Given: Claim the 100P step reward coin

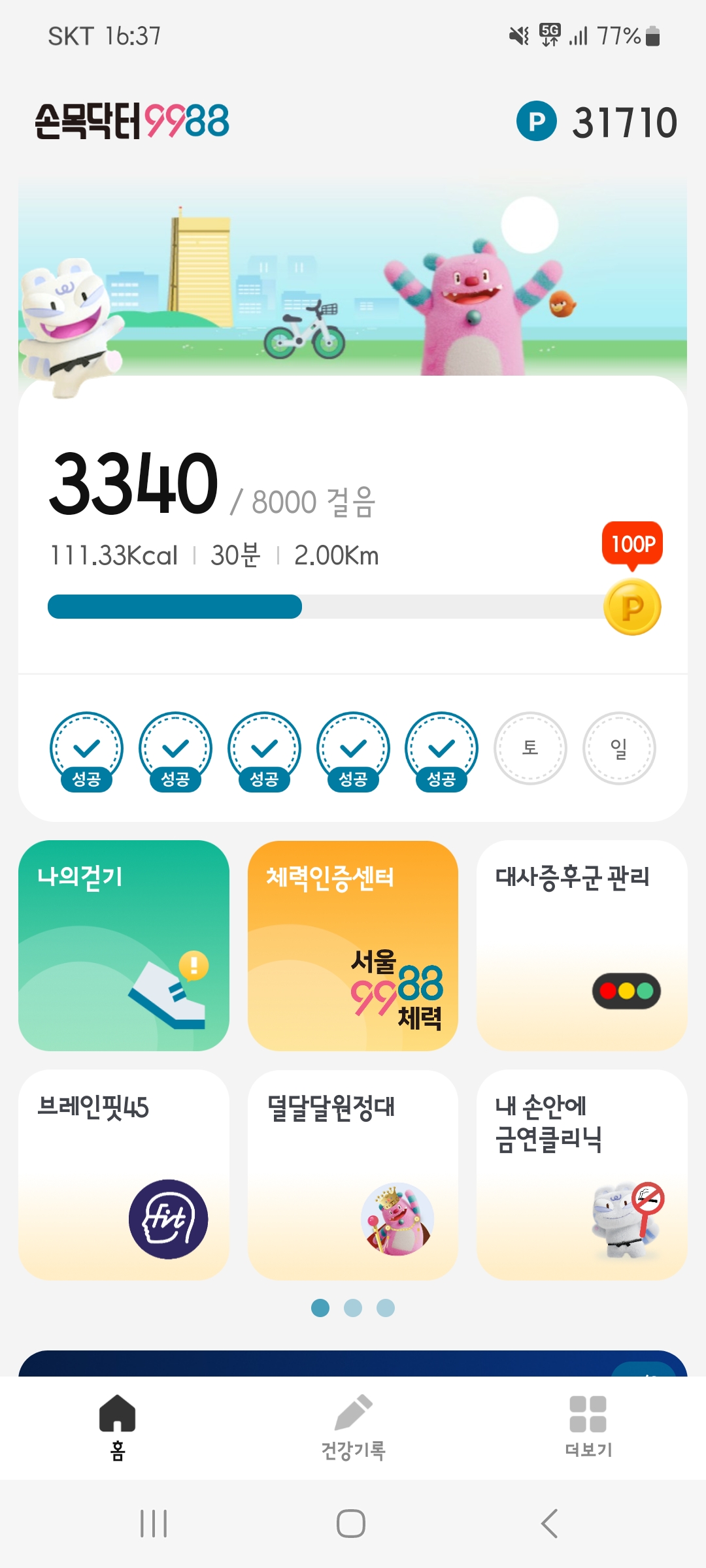Looking at the screenshot, I should click(632, 607).
